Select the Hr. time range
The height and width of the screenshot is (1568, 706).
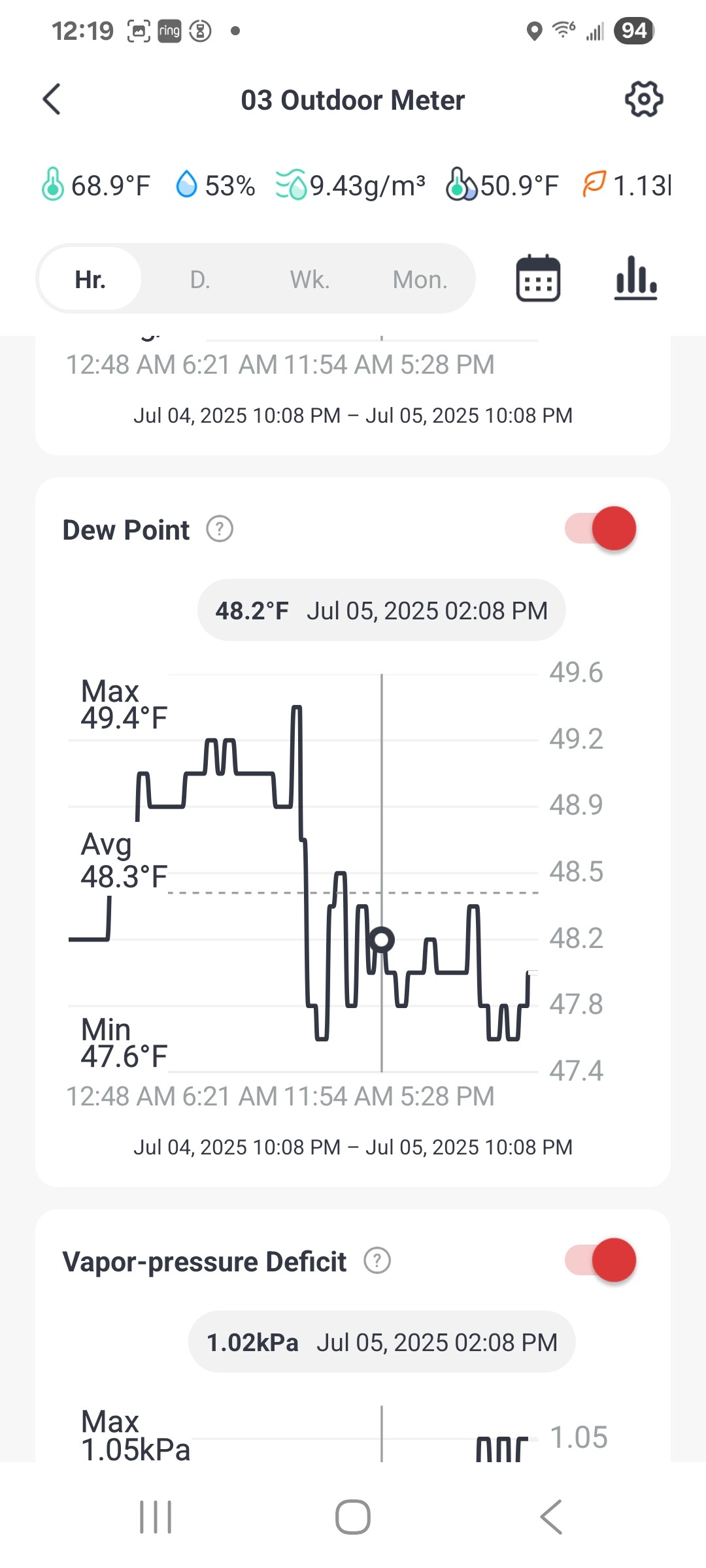[90, 280]
